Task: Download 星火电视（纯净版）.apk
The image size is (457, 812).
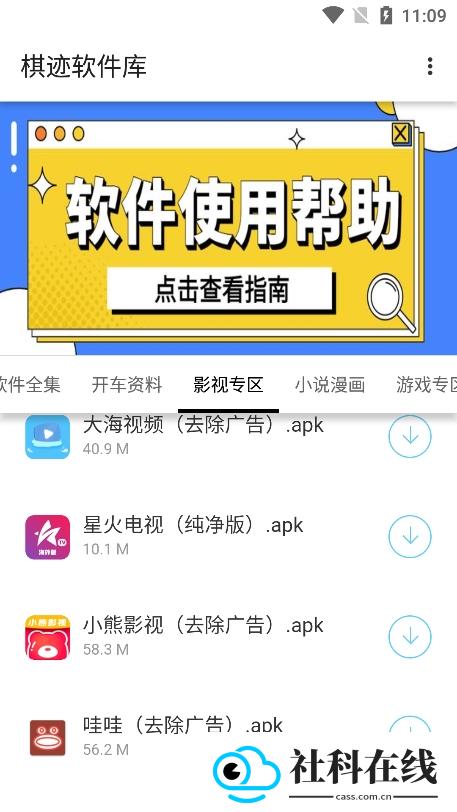Action: click(x=410, y=536)
